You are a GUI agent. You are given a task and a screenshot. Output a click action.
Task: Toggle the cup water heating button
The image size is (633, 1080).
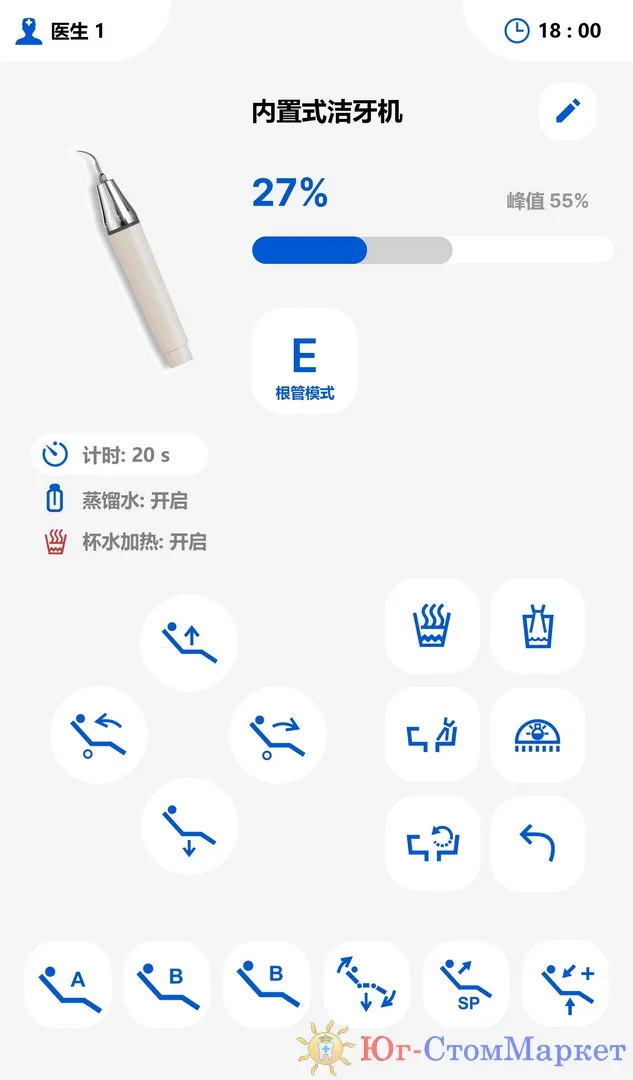[432, 626]
